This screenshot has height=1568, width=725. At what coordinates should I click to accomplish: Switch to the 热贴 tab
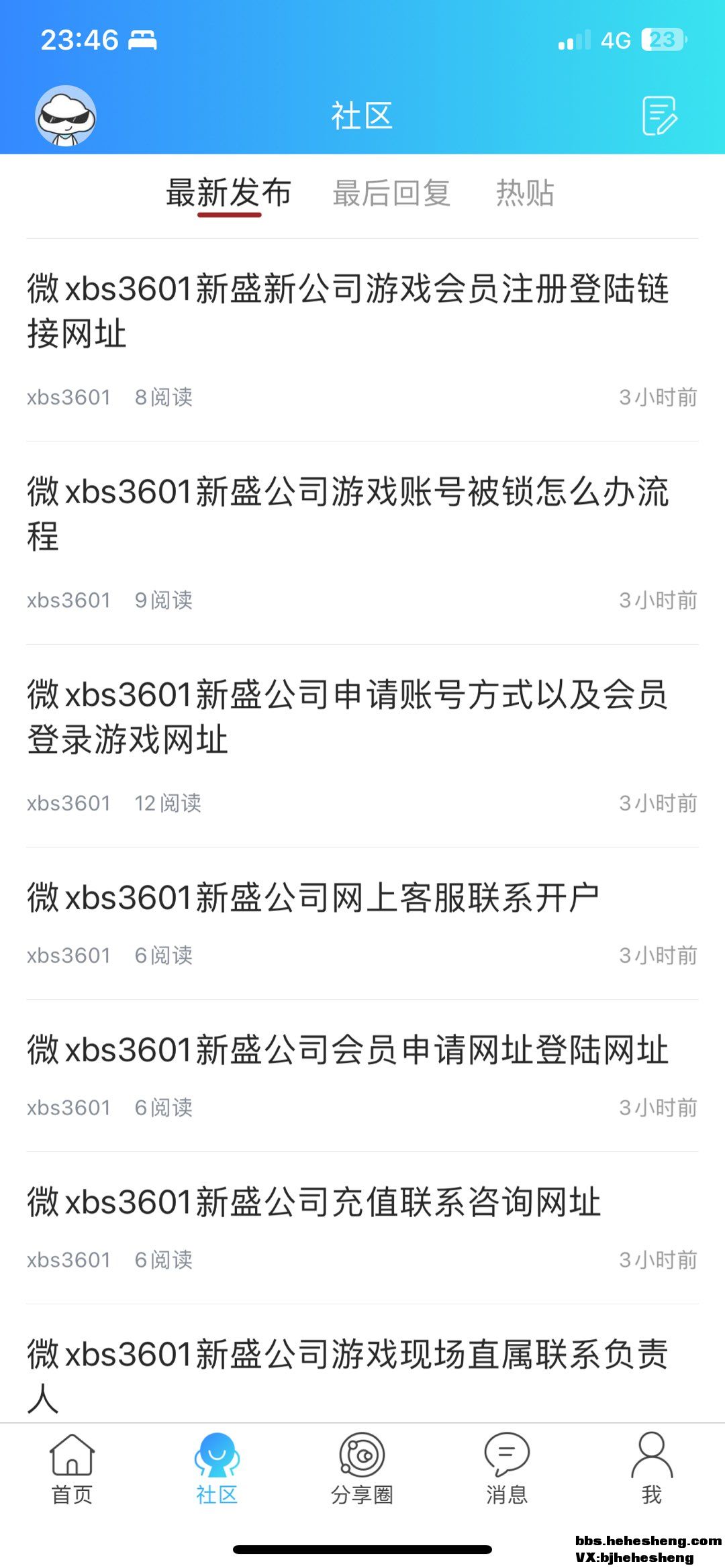(525, 193)
